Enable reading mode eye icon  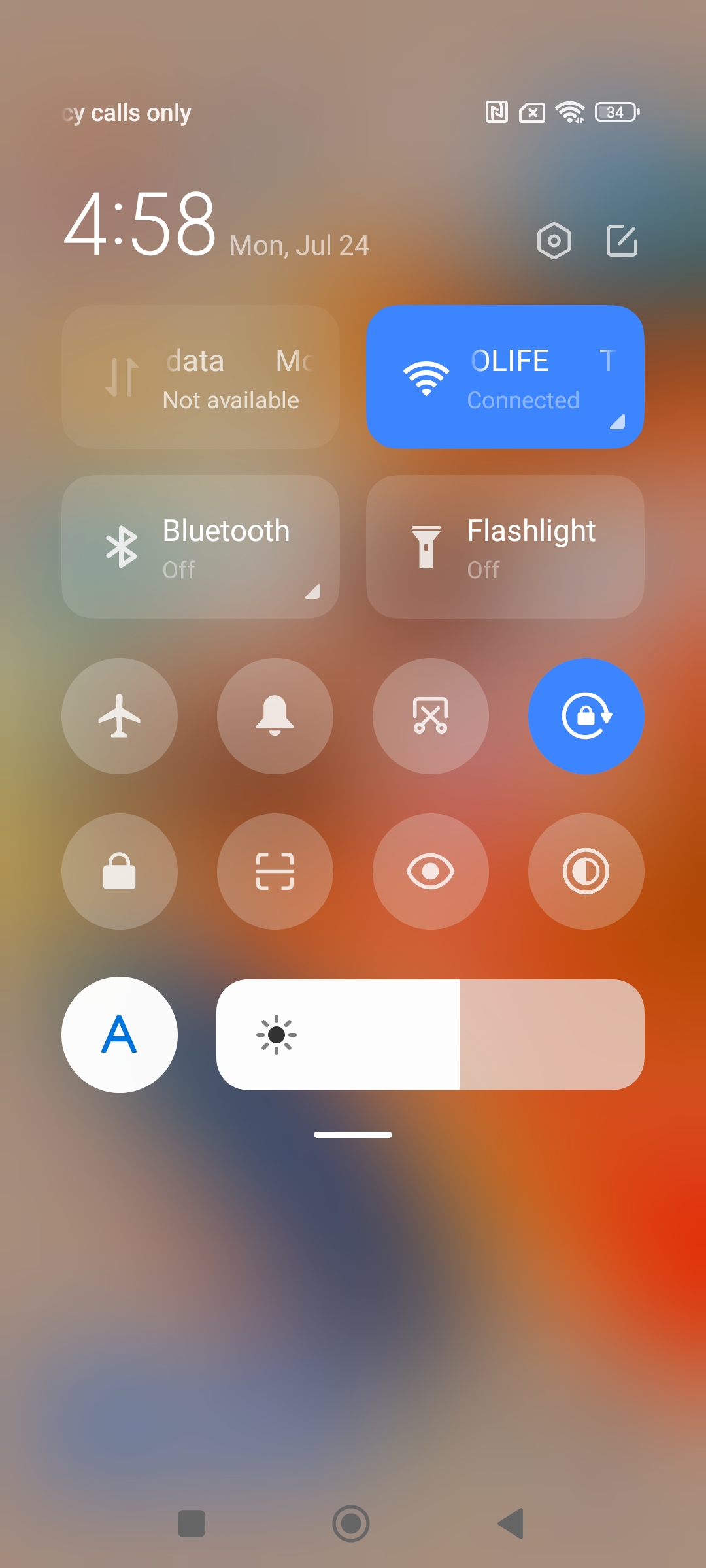coord(431,872)
